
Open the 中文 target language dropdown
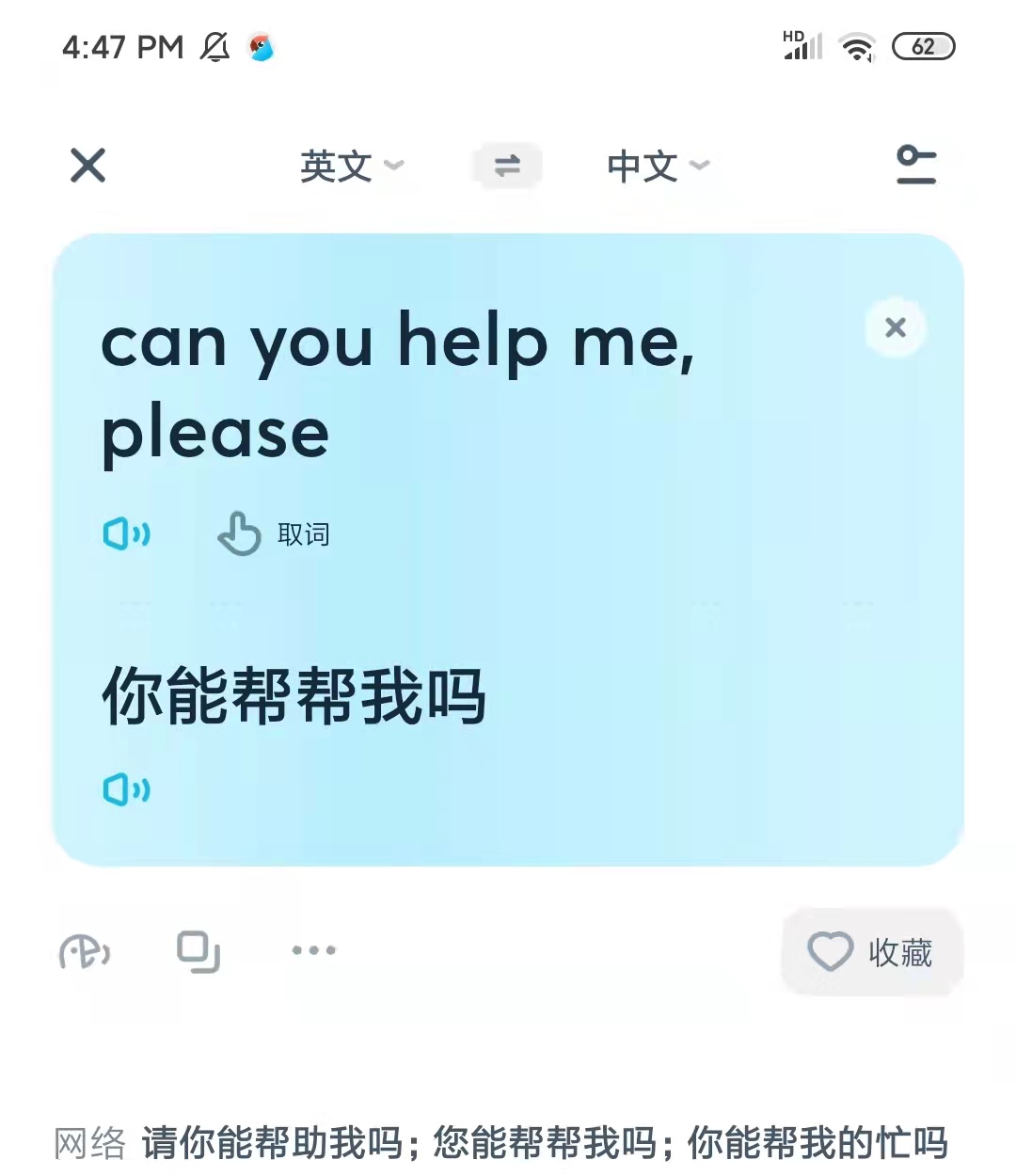click(658, 167)
